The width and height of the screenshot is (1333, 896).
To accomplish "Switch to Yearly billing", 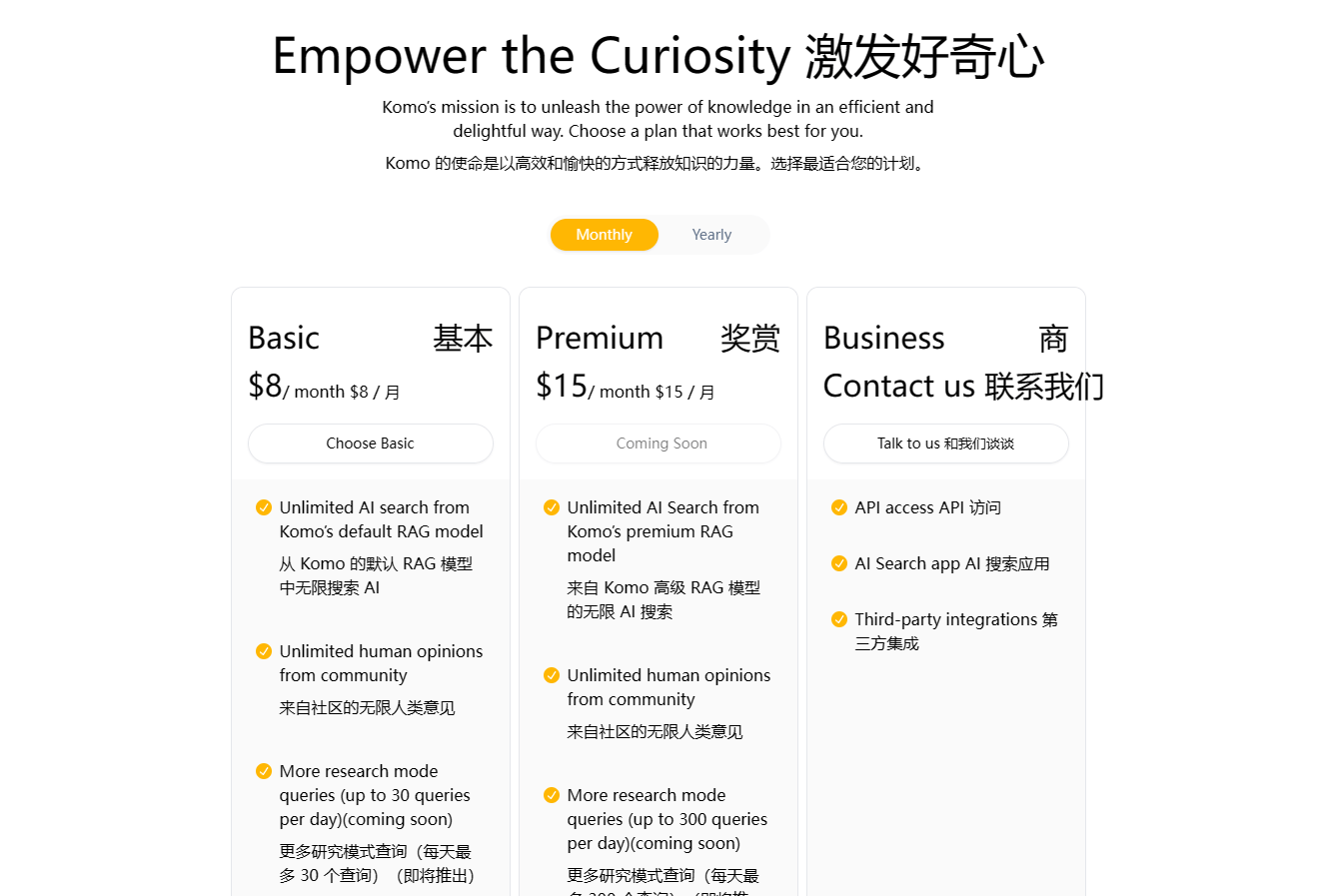I will click(x=711, y=235).
